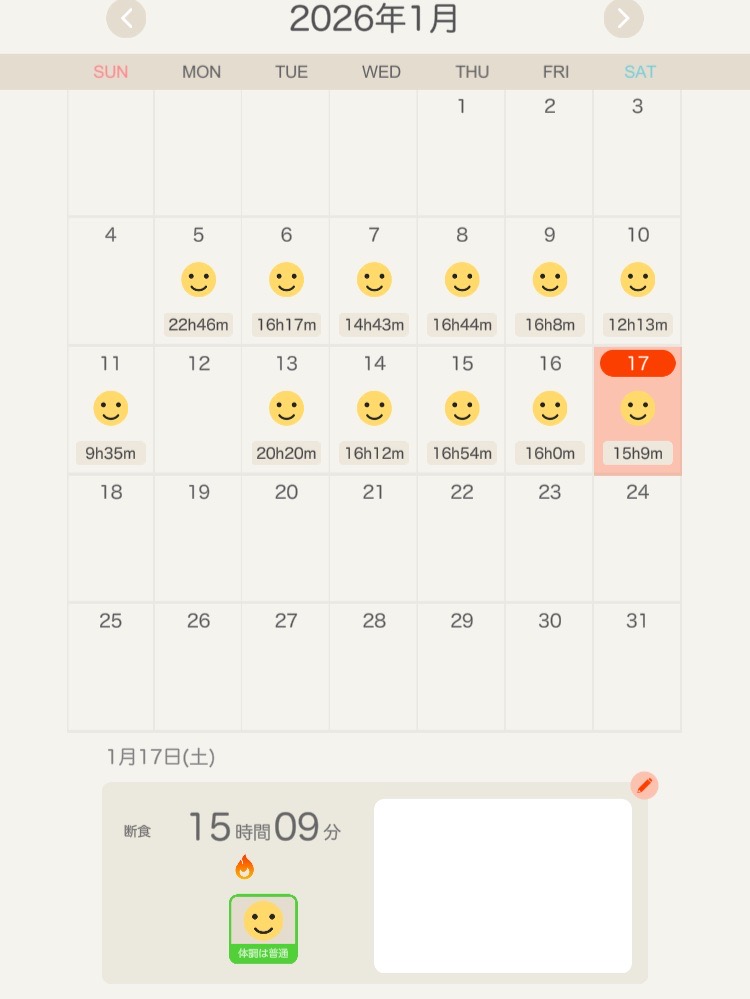Image resolution: width=750 pixels, height=999 pixels.
Task: Select January 13 with 20h20m fast
Action: (286, 410)
